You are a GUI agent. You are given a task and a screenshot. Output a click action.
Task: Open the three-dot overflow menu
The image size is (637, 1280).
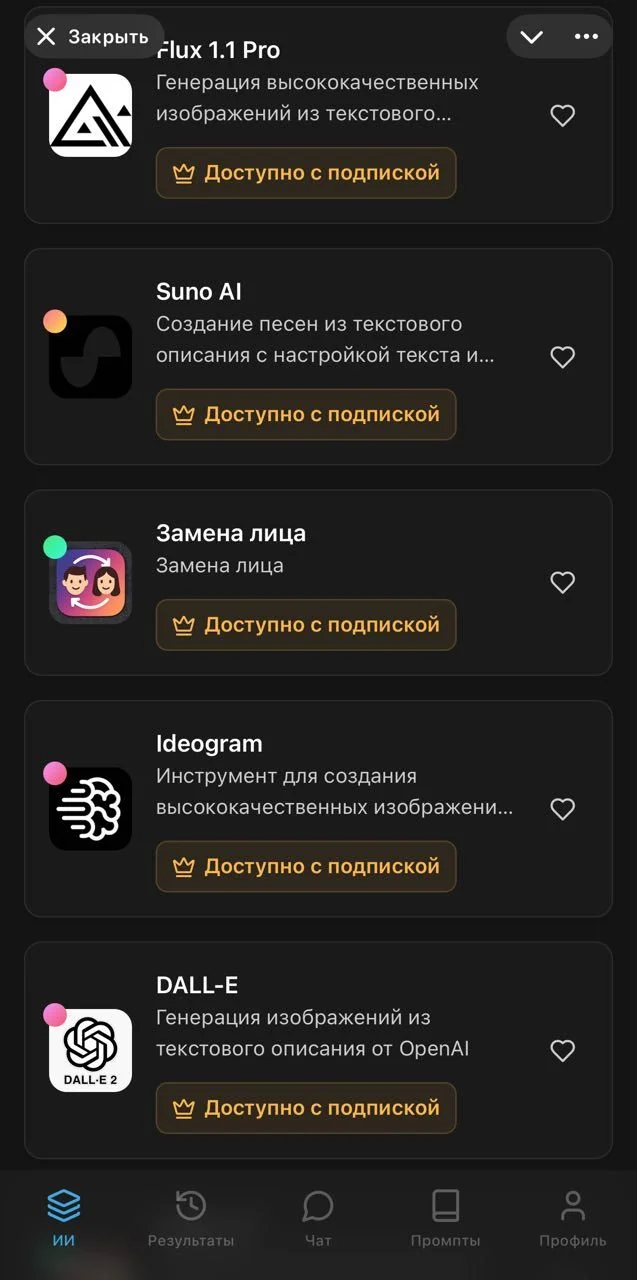(586, 37)
